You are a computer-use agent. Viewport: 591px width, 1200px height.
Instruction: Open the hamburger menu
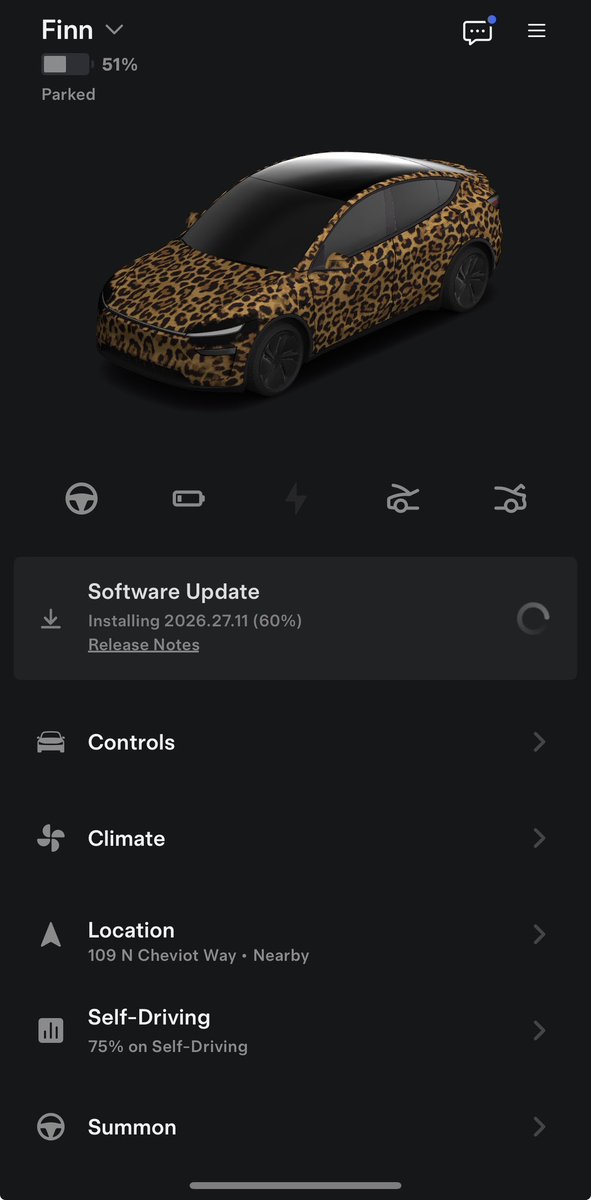pos(537,31)
